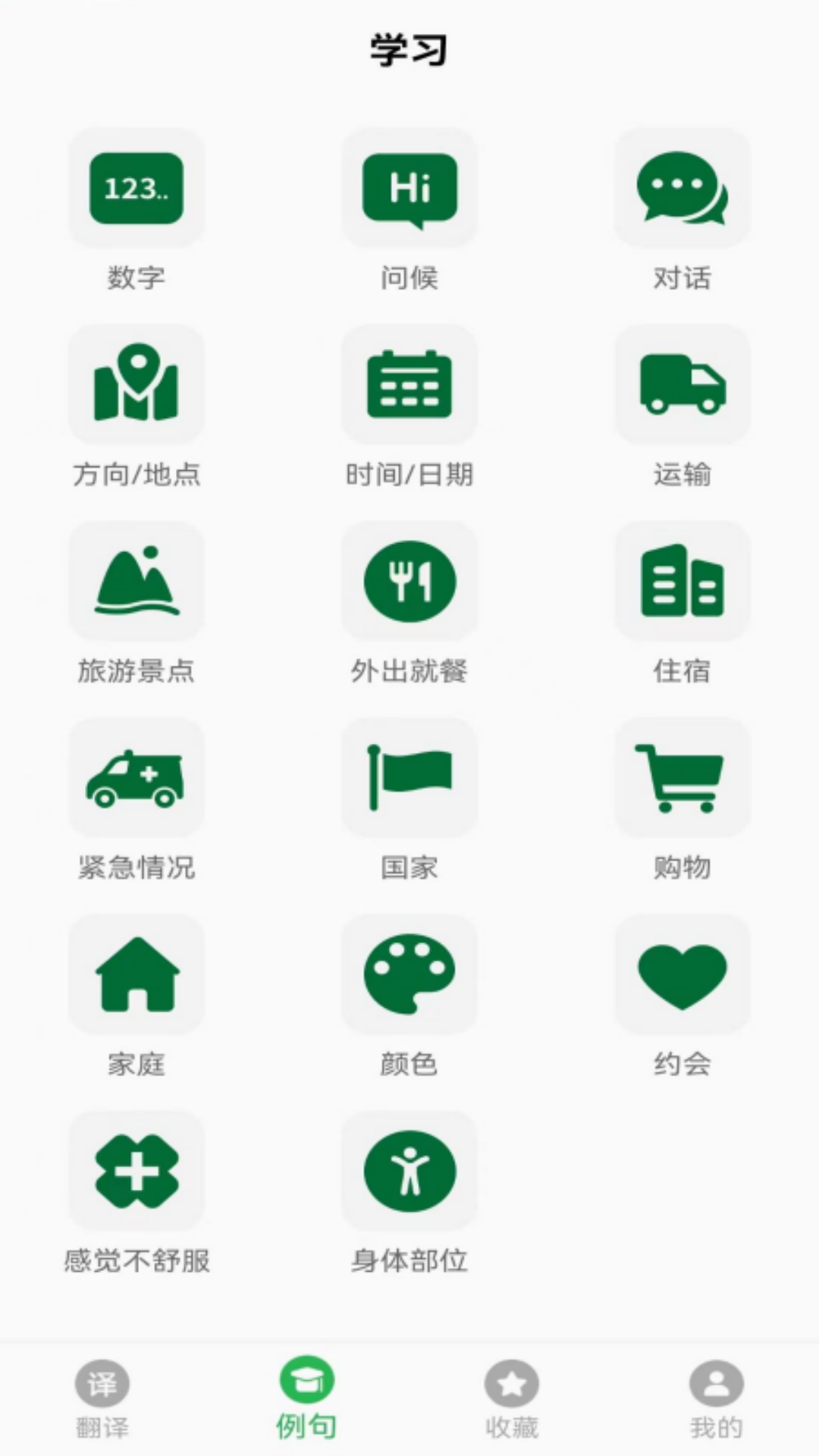The height and width of the screenshot is (1456, 819).
Task: Open 感觉不舒服 feeling unwell phrases
Action: click(x=136, y=1172)
